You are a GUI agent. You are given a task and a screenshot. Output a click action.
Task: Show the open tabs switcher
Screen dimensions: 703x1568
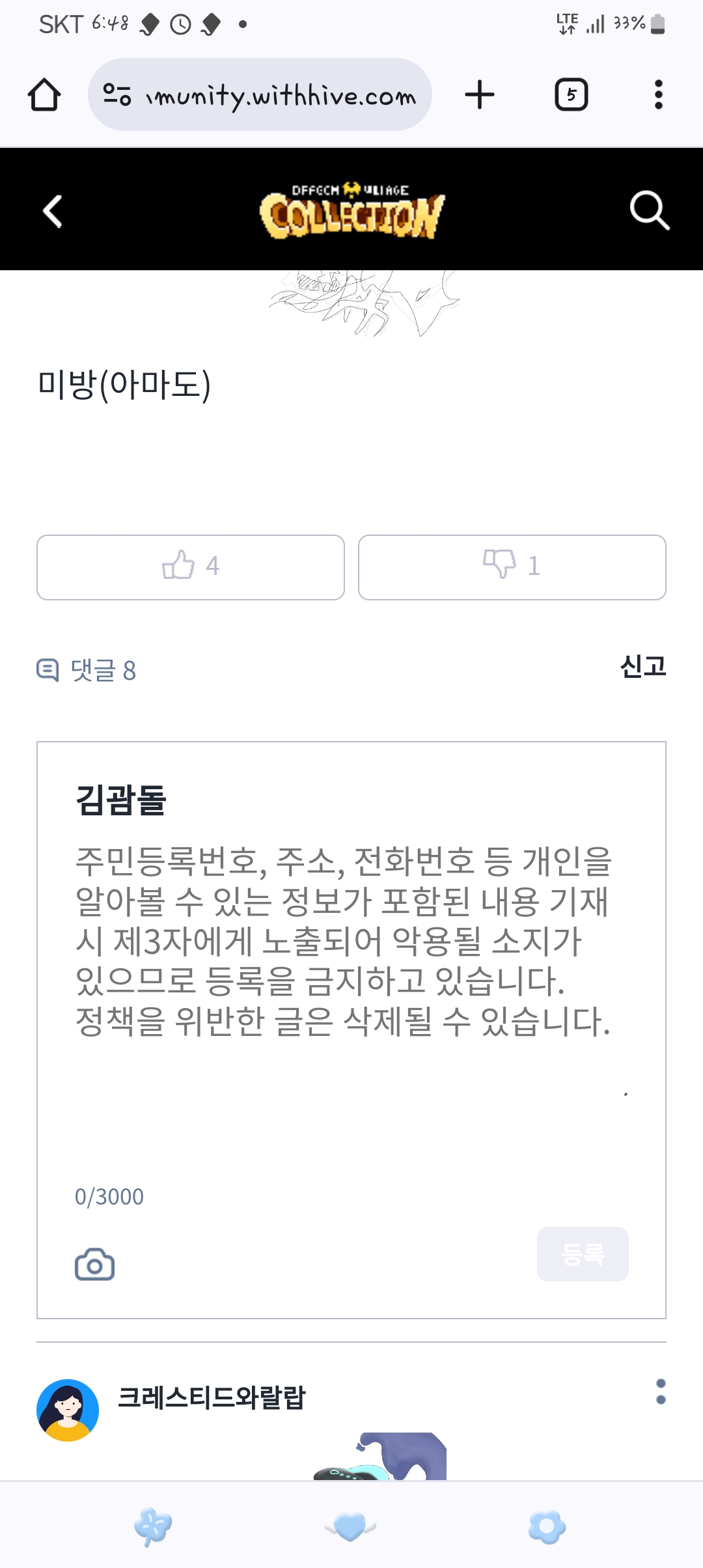coord(571,95)
